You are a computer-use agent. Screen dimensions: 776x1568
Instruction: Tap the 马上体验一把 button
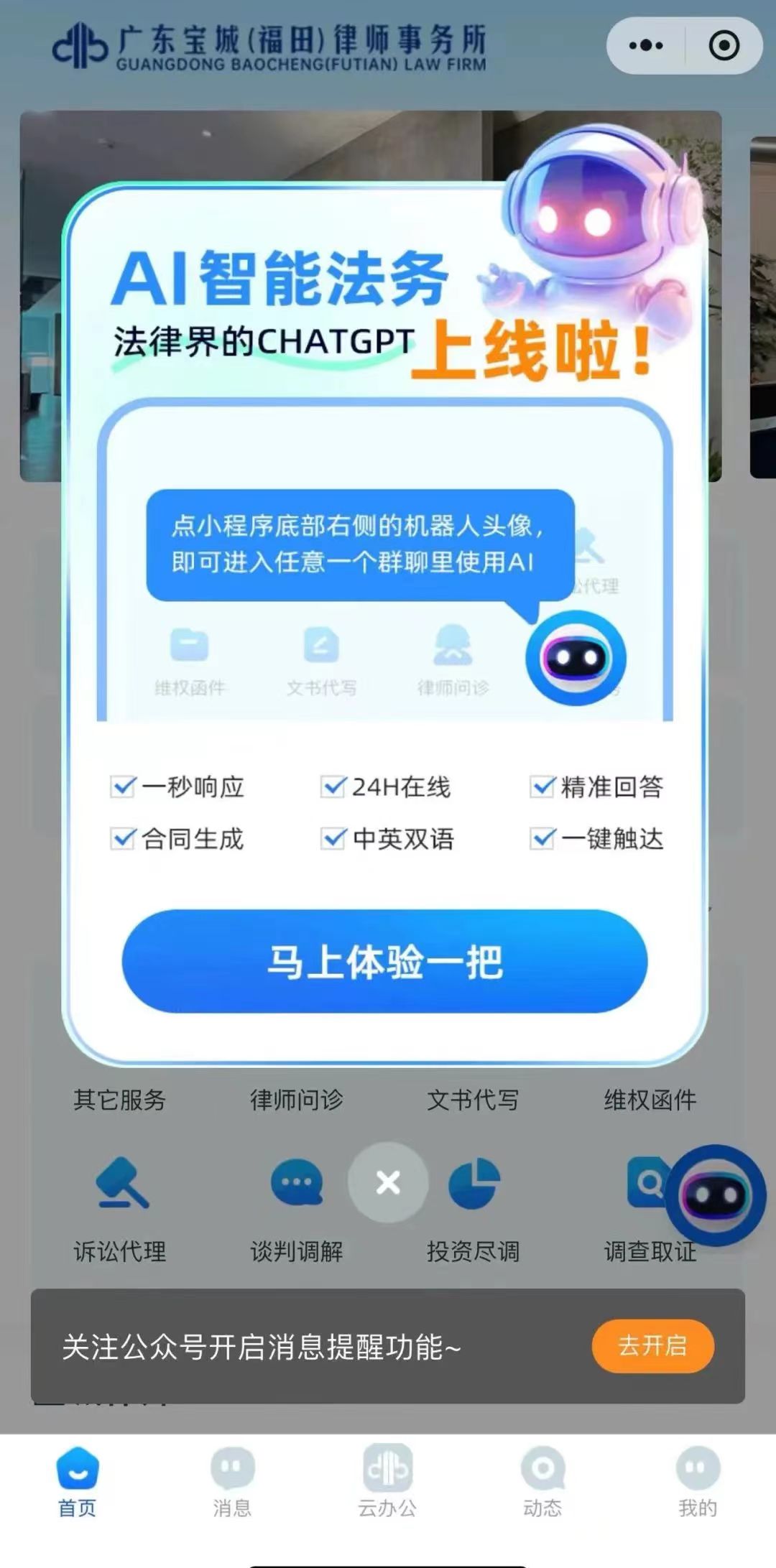point(385,961)
